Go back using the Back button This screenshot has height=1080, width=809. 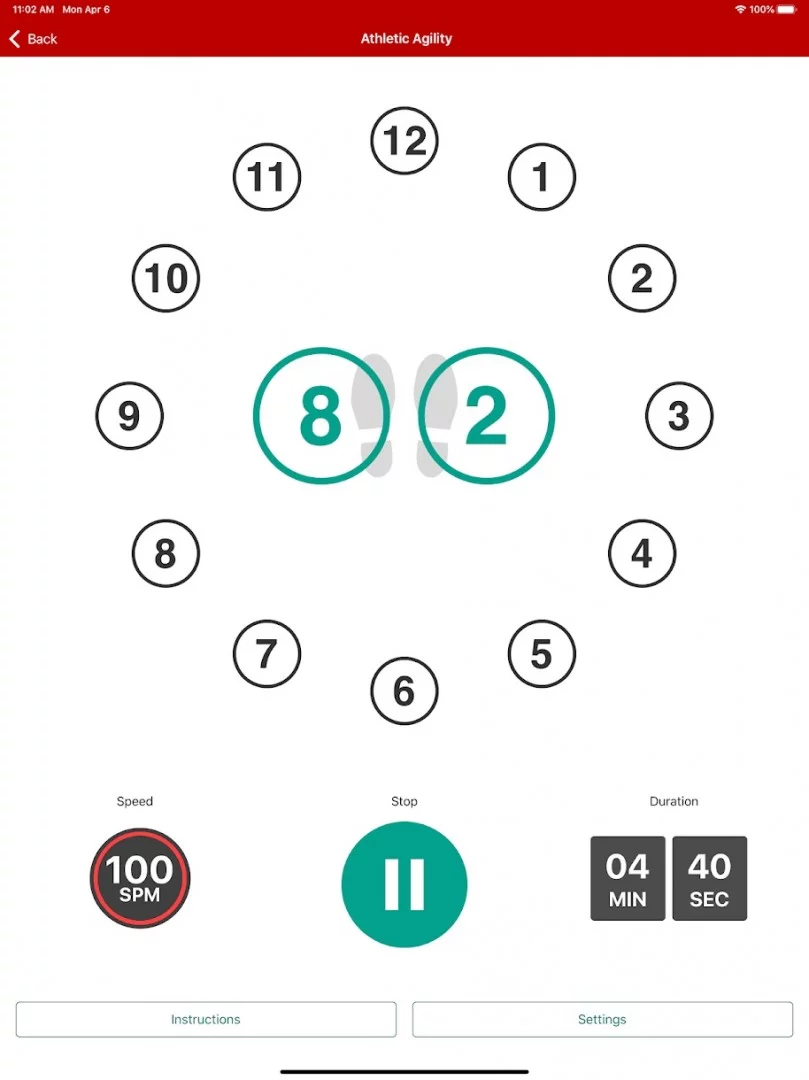[33, 39]
